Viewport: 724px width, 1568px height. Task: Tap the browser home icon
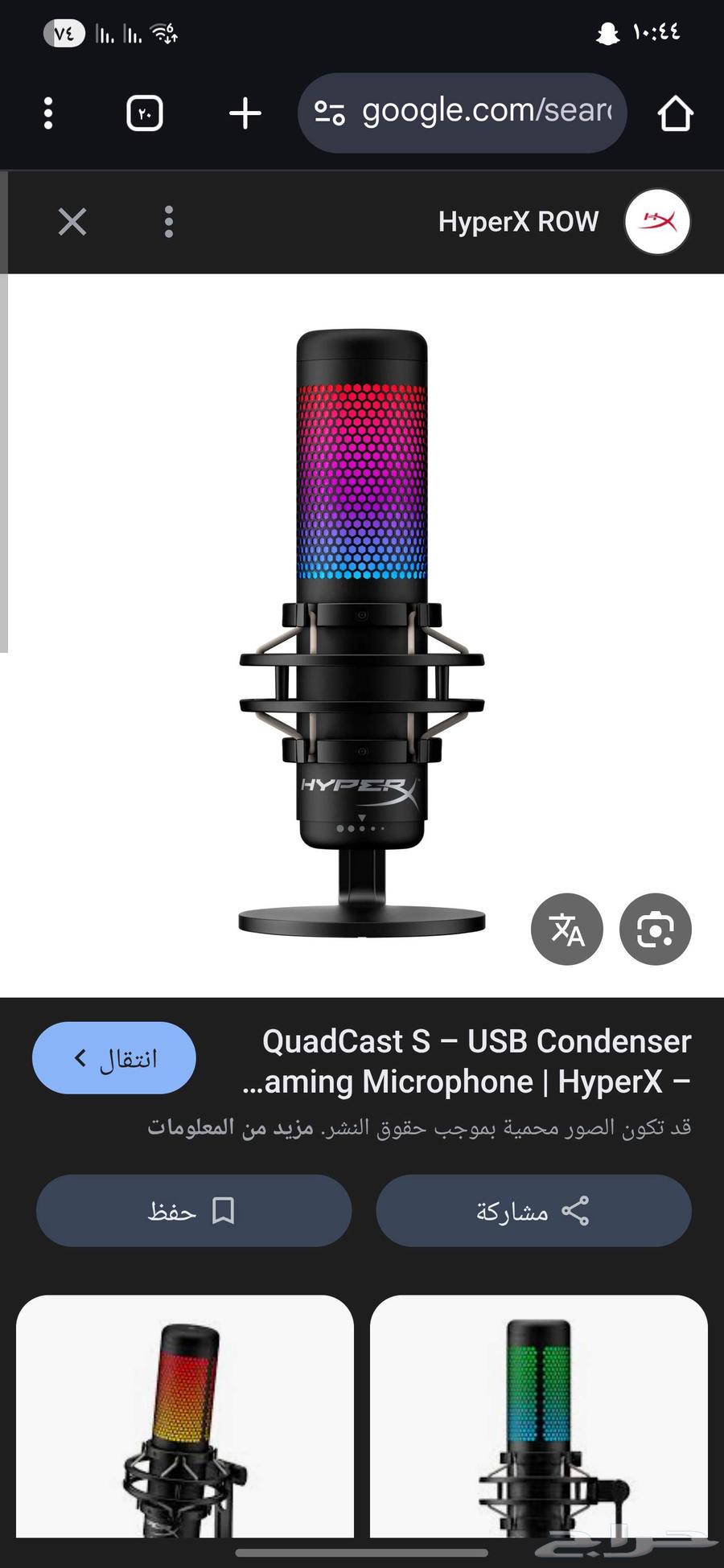pyautogui.click(x=676, y=112)
